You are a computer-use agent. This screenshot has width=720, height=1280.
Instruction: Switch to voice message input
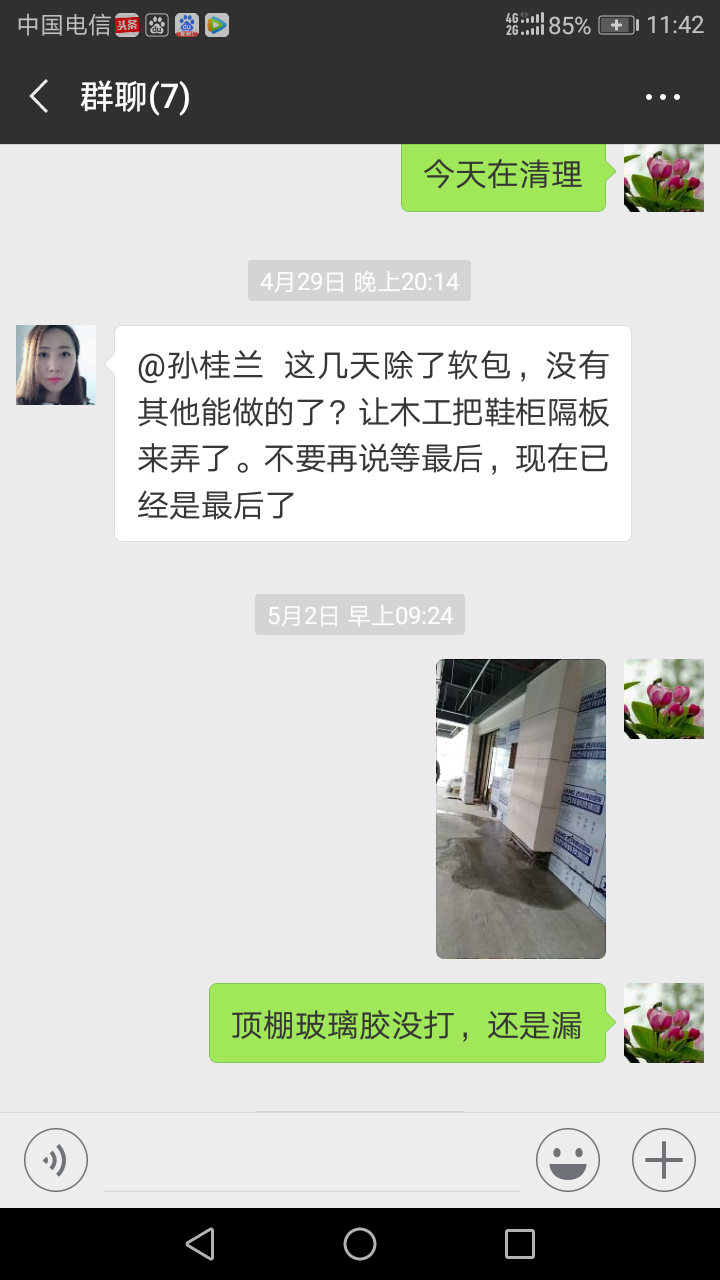point(56,1160)
